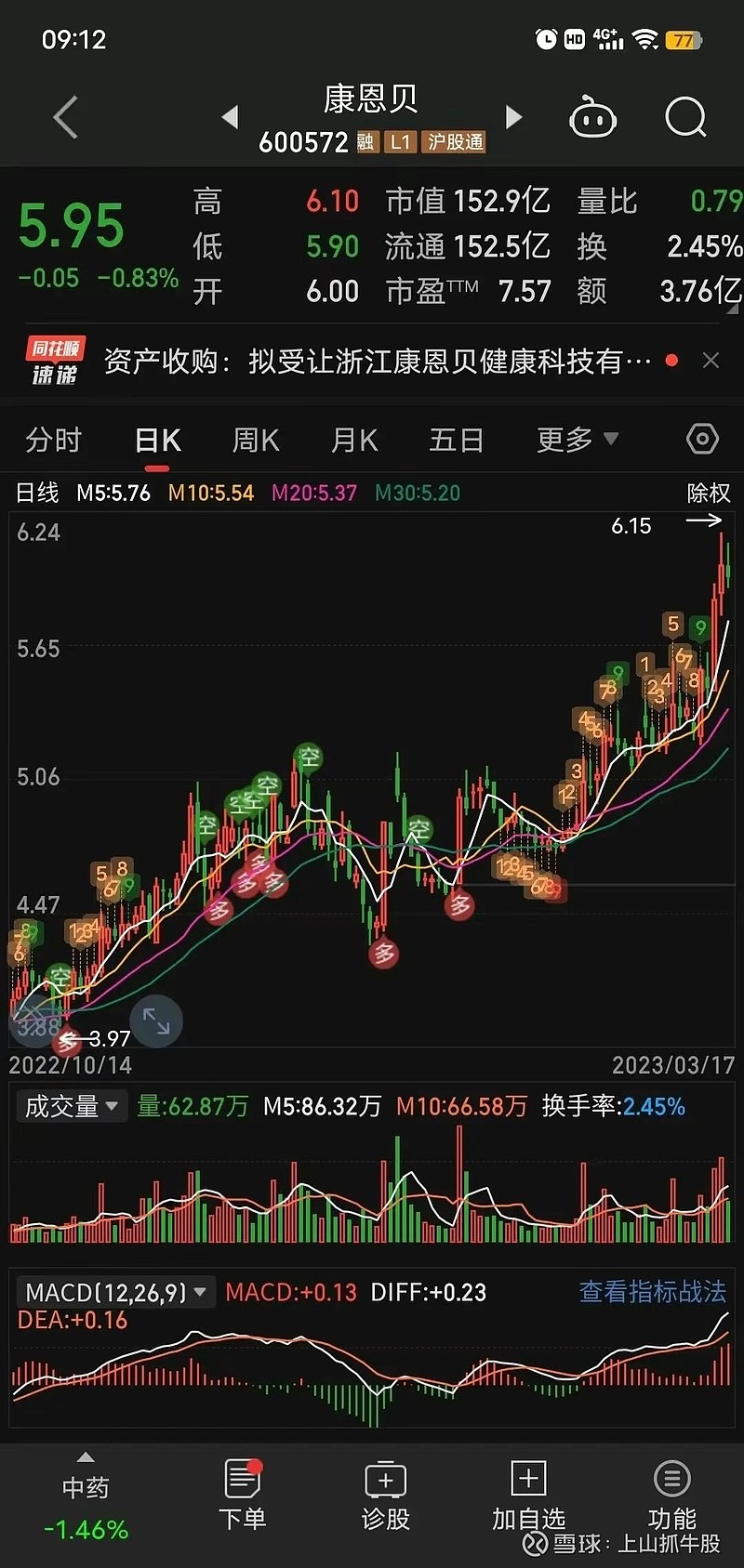Viewport: 744px width, 1568px height.
Task: Switch to the previous stock
Action: 230,117
